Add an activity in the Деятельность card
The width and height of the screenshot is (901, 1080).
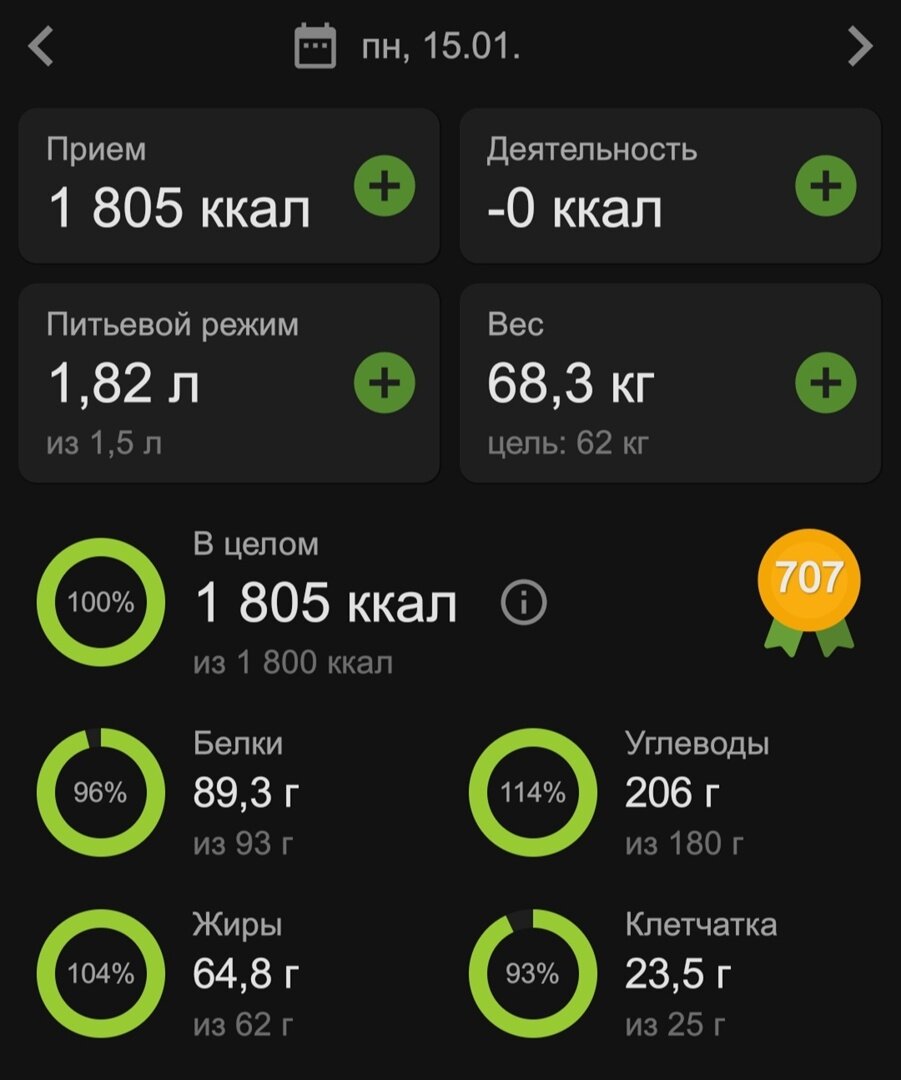coord(826,186)
